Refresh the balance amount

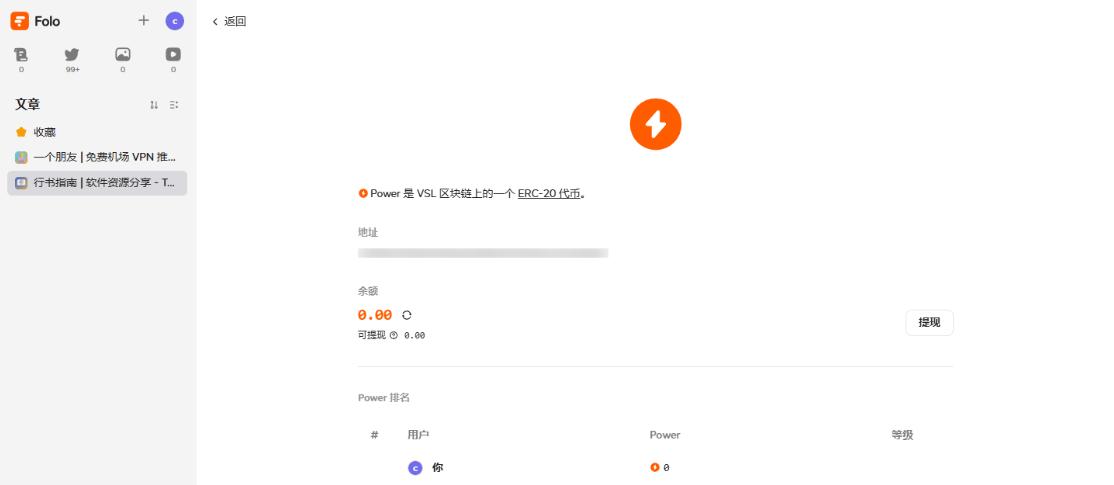(x=407, y=315)
